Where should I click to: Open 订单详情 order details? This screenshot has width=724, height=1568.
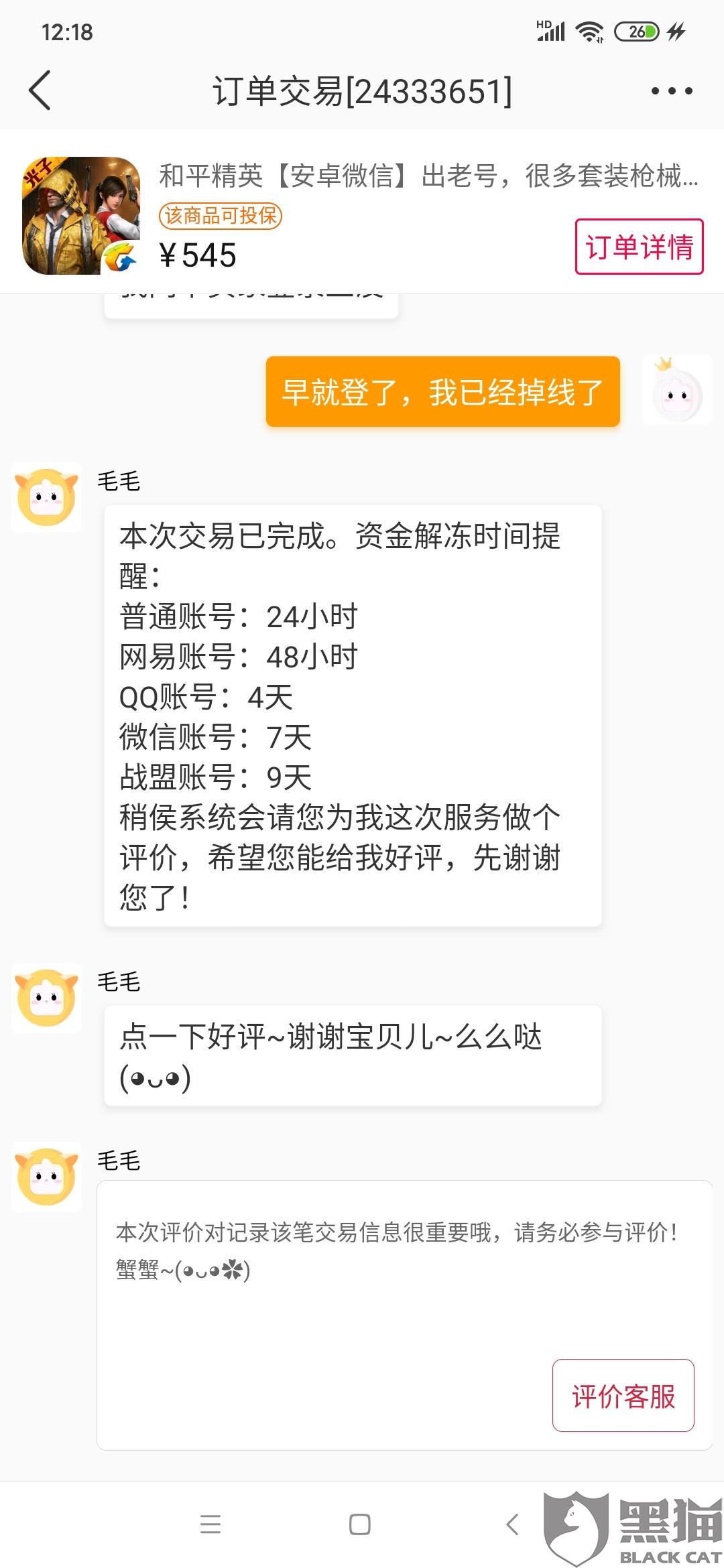click(639, 247)
